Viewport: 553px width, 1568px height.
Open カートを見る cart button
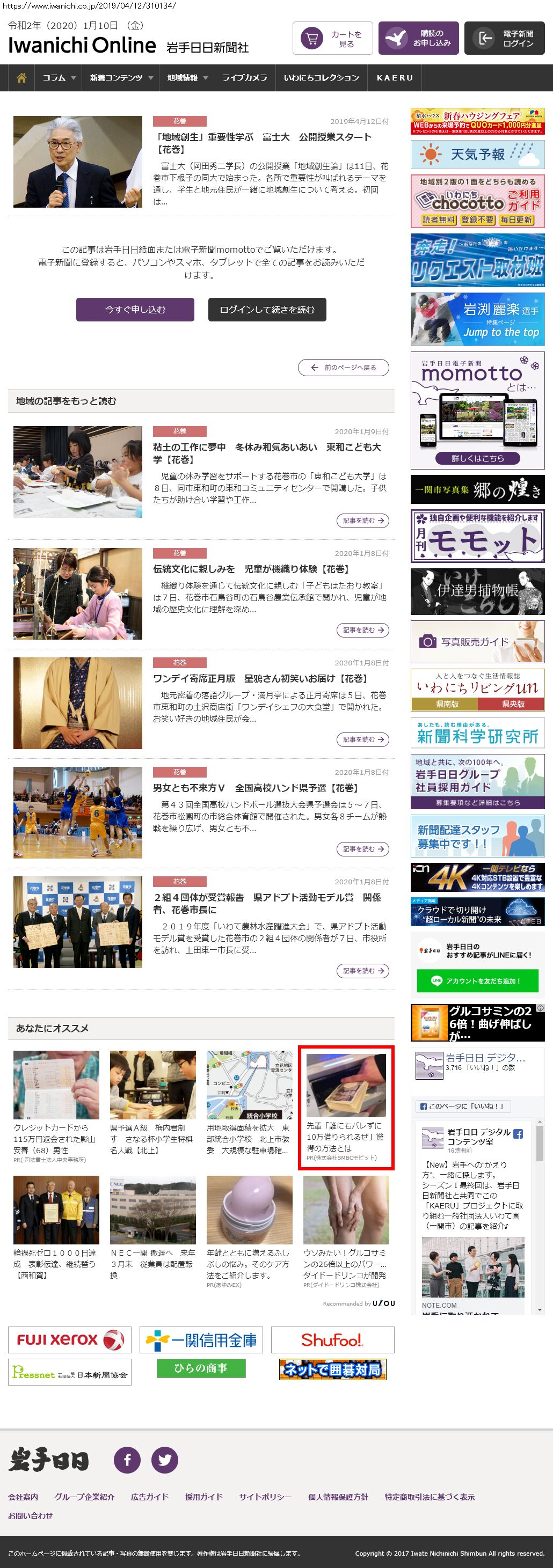332,38
